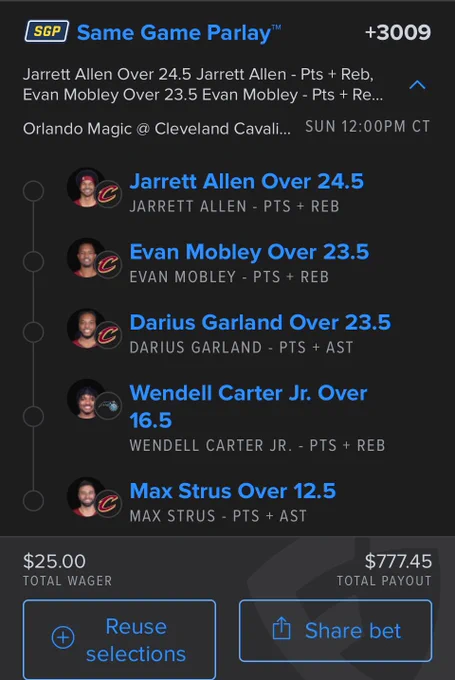
Task: Open Evan Mobley Over 23.5 selection
Action: (x=249, y=252)
